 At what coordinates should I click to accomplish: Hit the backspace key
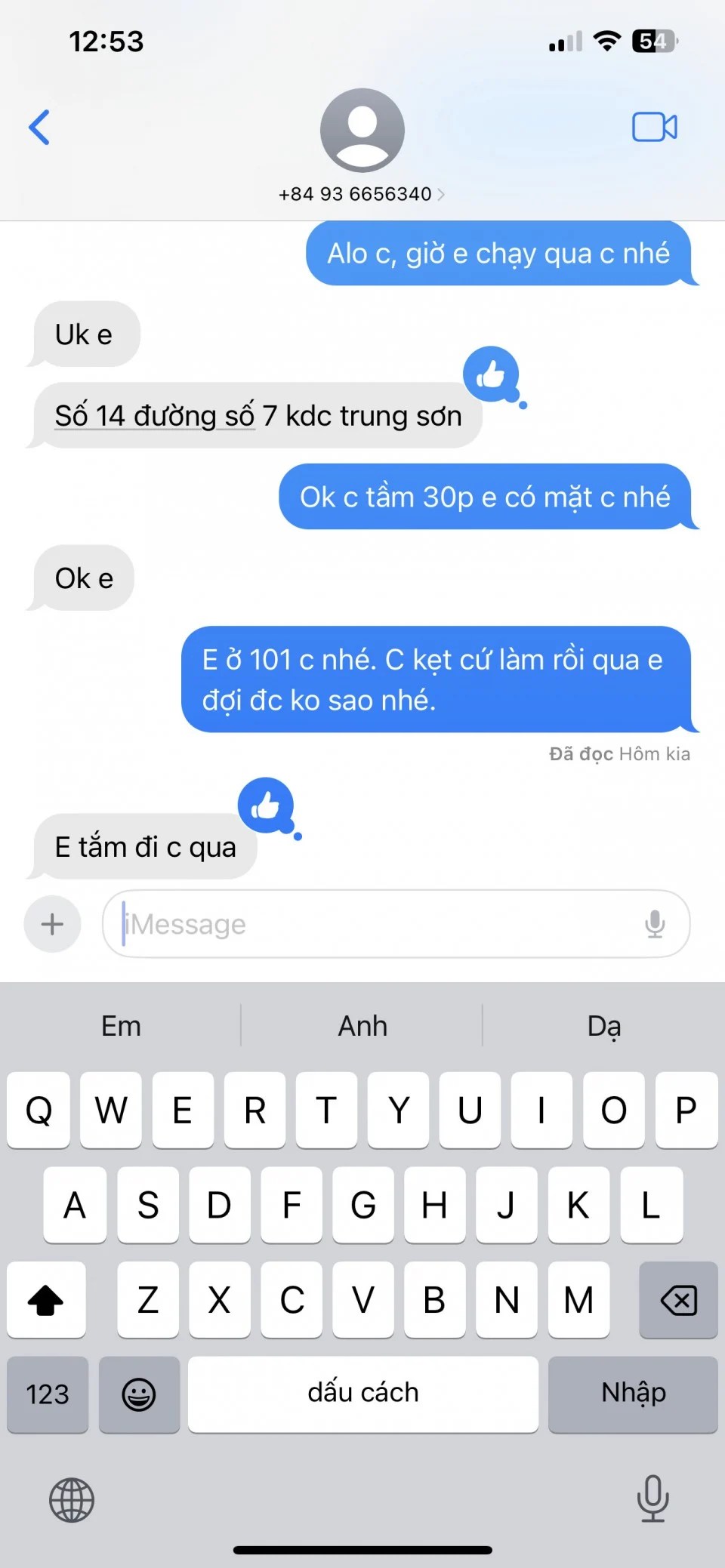pos(678,1300)
